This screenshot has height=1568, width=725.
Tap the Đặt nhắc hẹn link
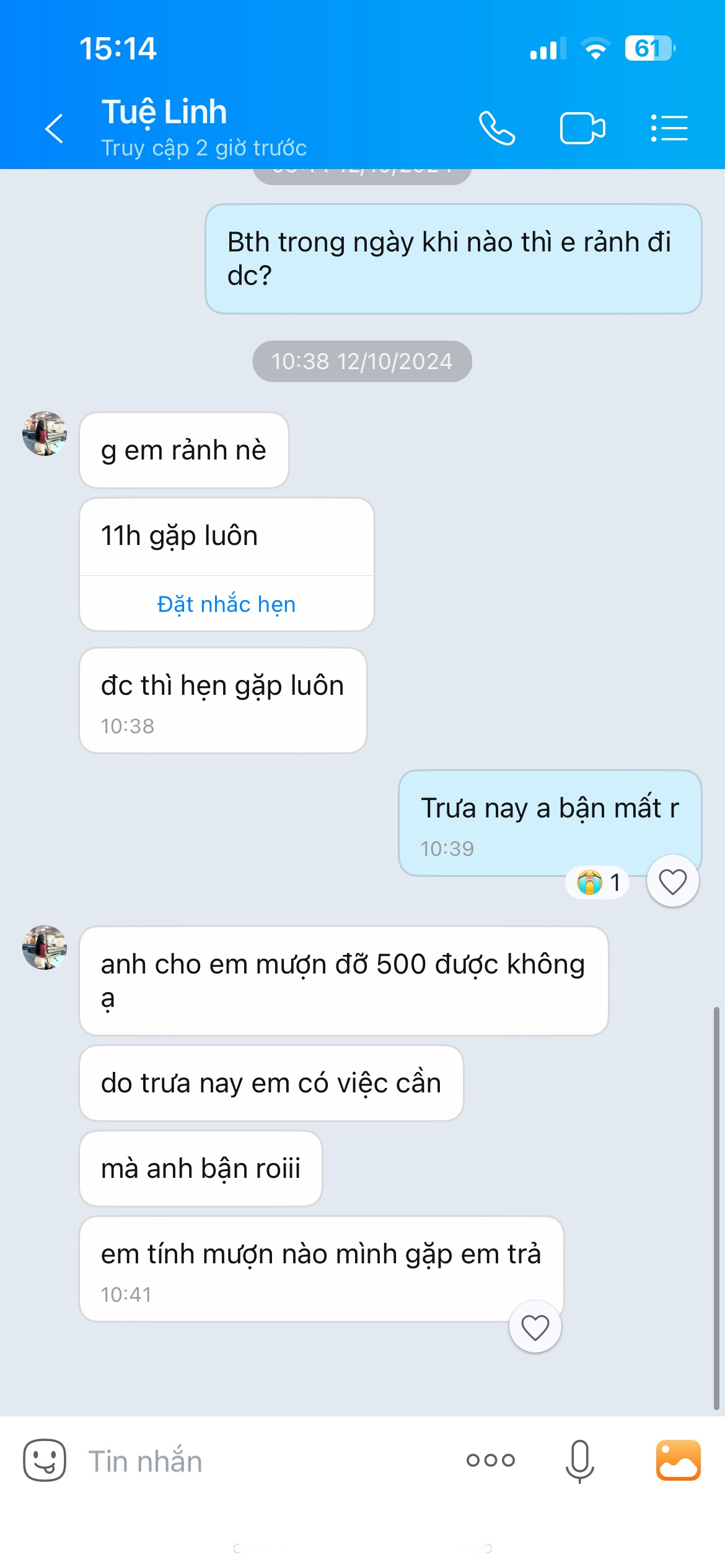[226, 604]
